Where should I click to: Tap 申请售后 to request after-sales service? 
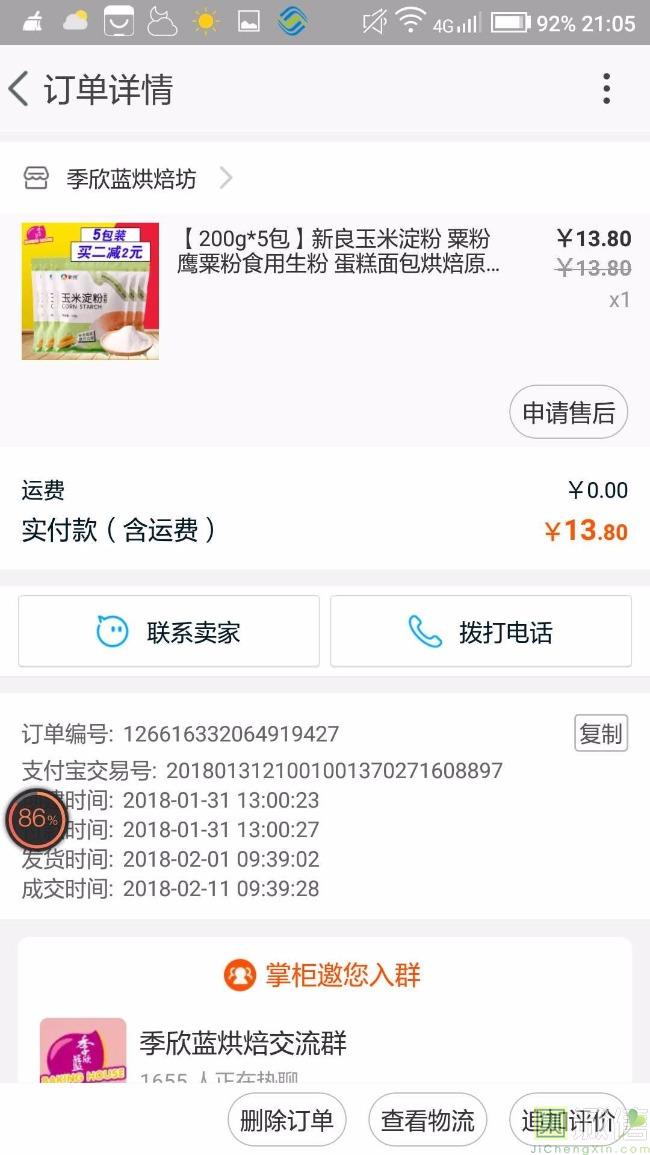click(x=568, y=413)
